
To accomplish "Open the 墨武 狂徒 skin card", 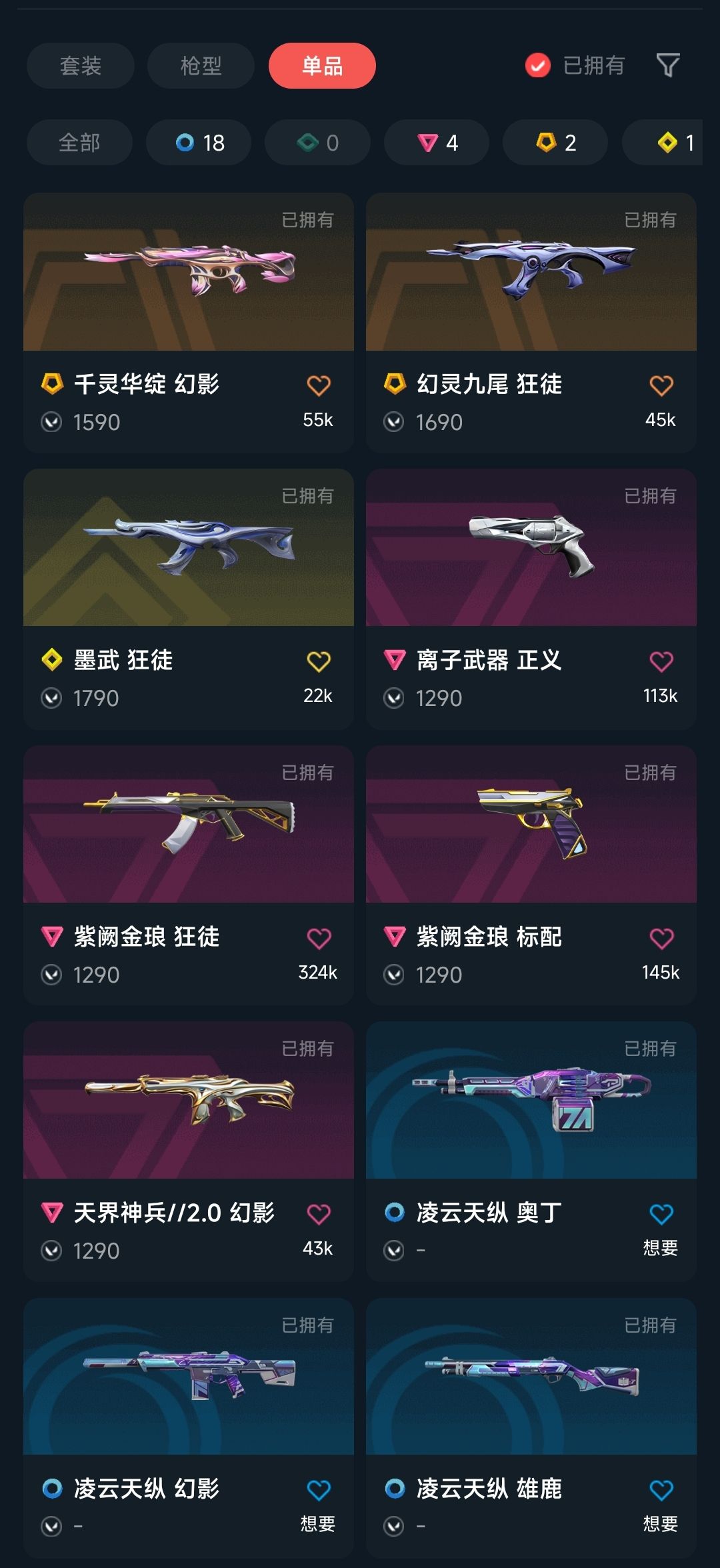I will coord(189,599).
